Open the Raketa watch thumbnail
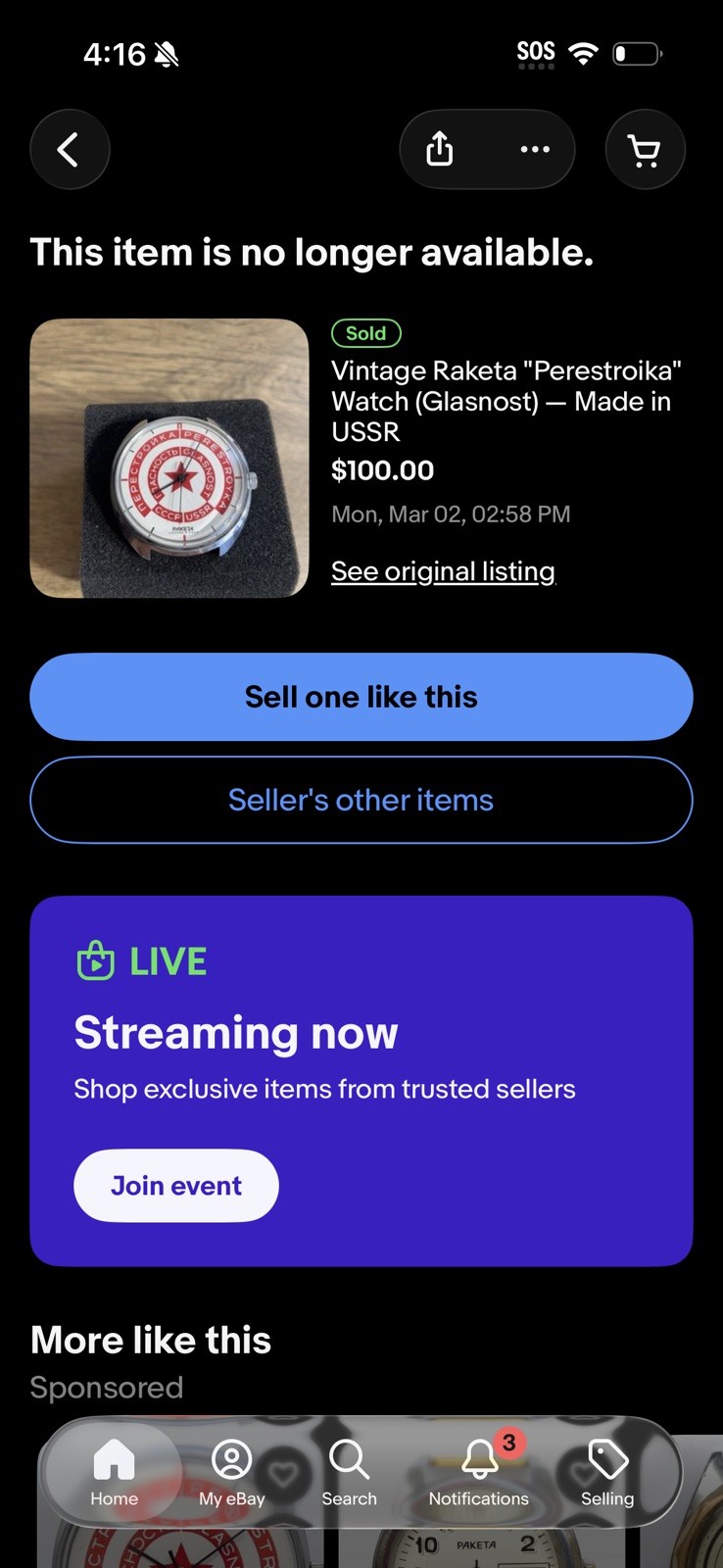The image size is (723, 1568). pyautogui.click(x=169, y=458)
